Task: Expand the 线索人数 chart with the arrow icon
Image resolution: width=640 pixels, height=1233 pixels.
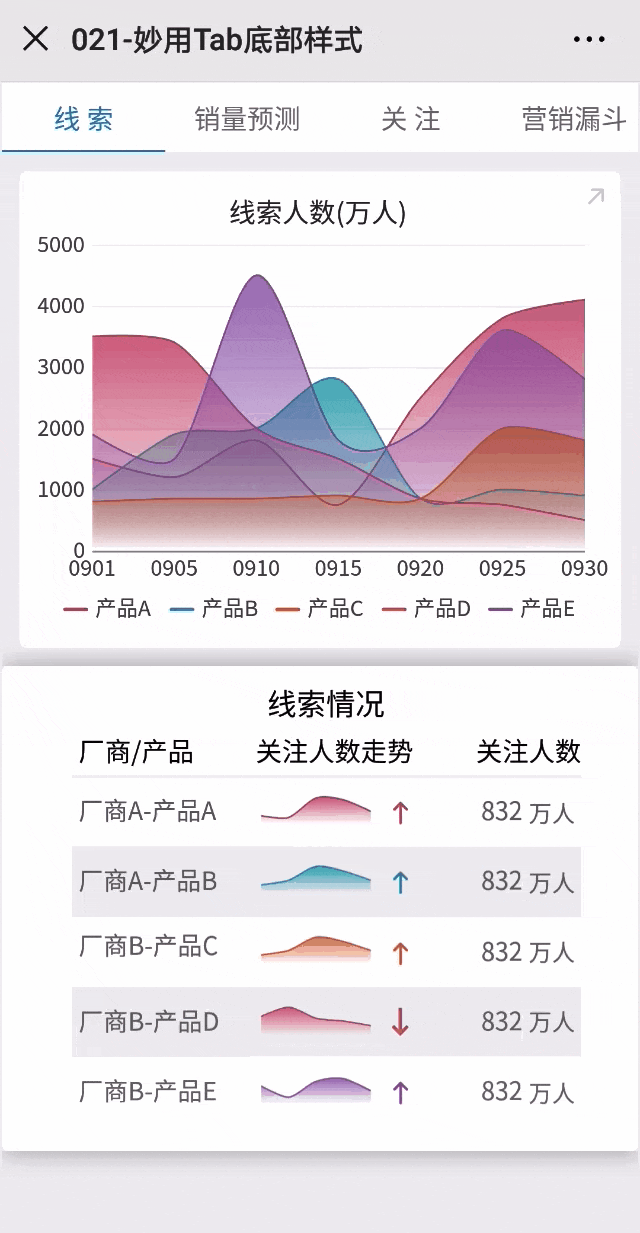Action: [596, 197]
